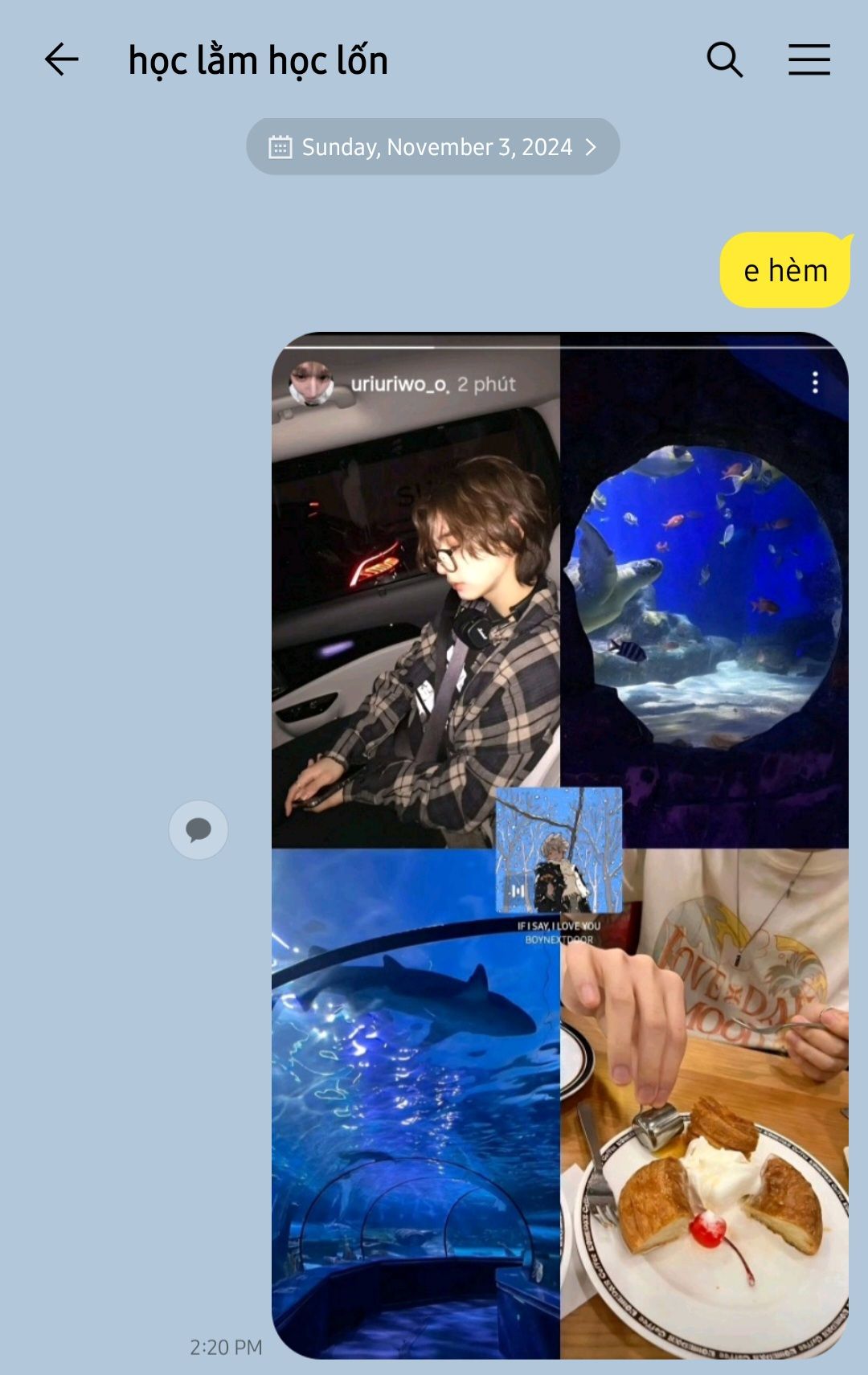The image size is (868, 1375).
Task: Search within this chat
Action: pos(724,60)
